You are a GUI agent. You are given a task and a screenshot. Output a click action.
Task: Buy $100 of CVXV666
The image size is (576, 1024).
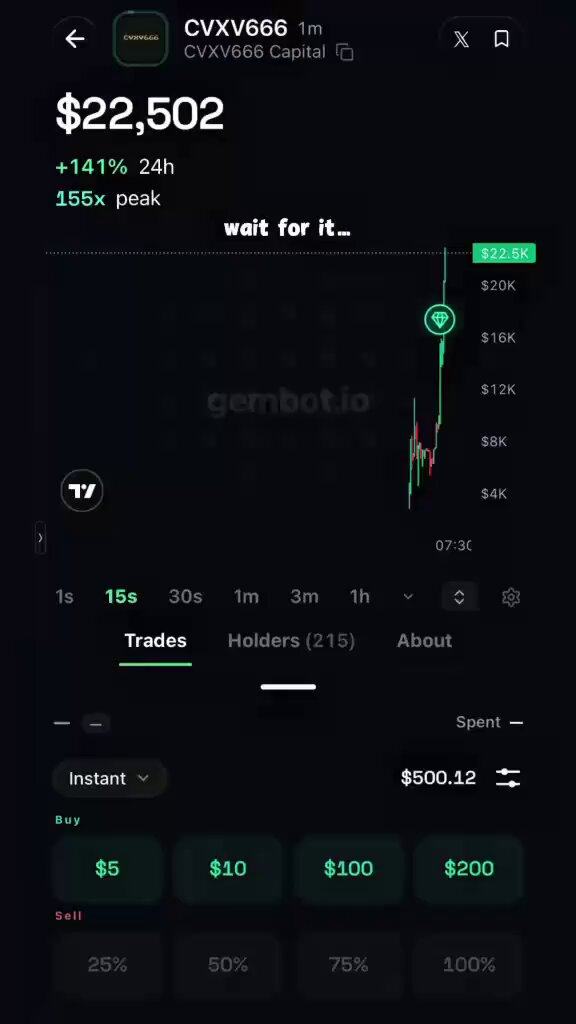coord(348,869)
